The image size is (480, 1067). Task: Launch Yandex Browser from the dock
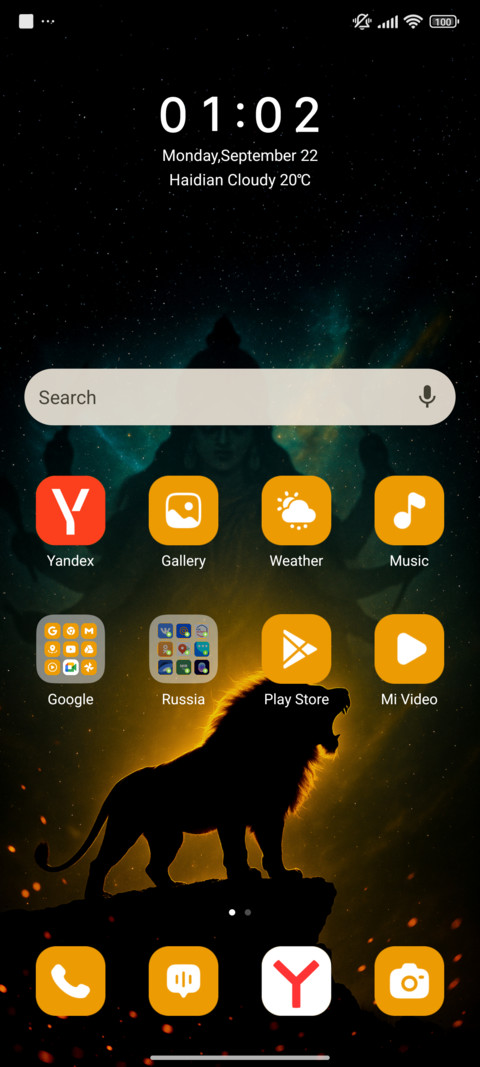point(296,981)
